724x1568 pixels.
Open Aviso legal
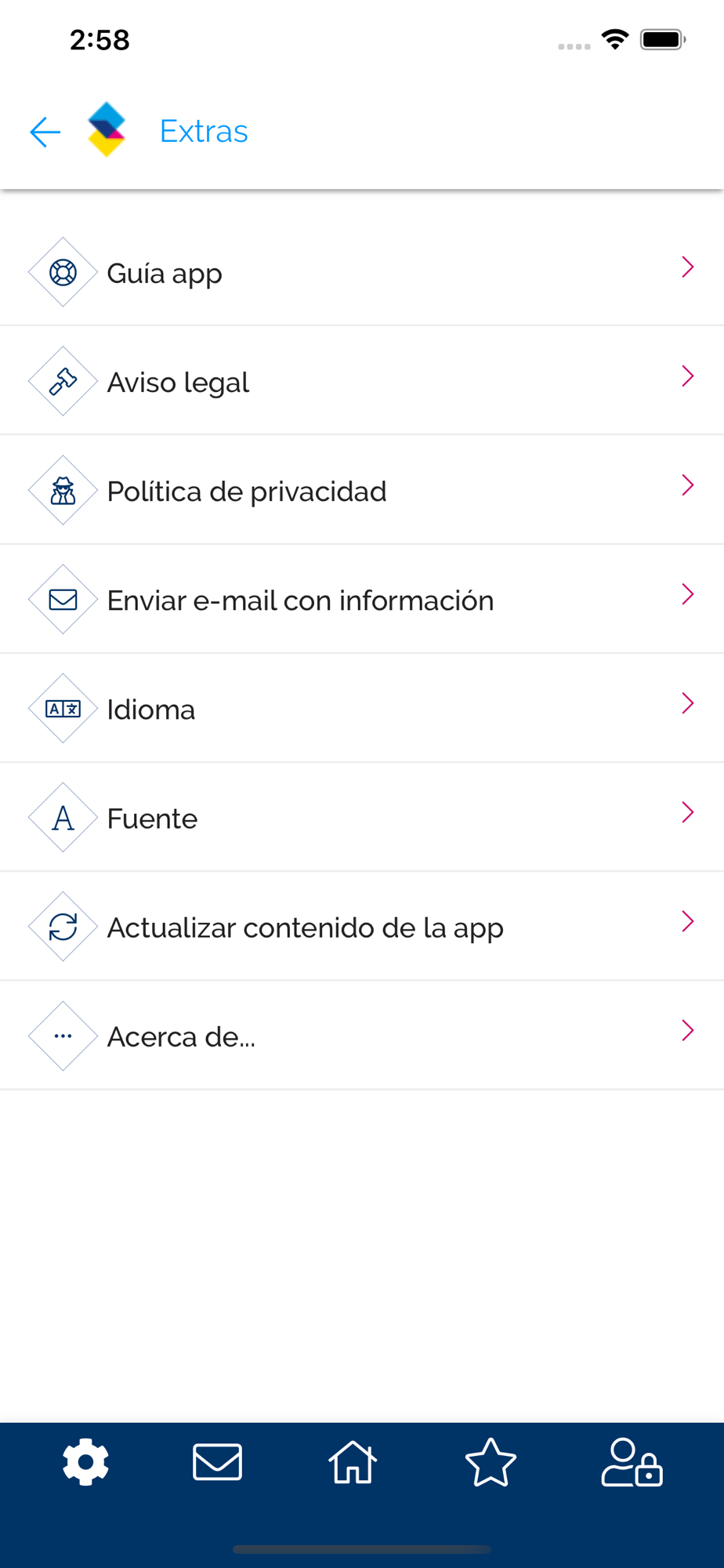(362, 381)
